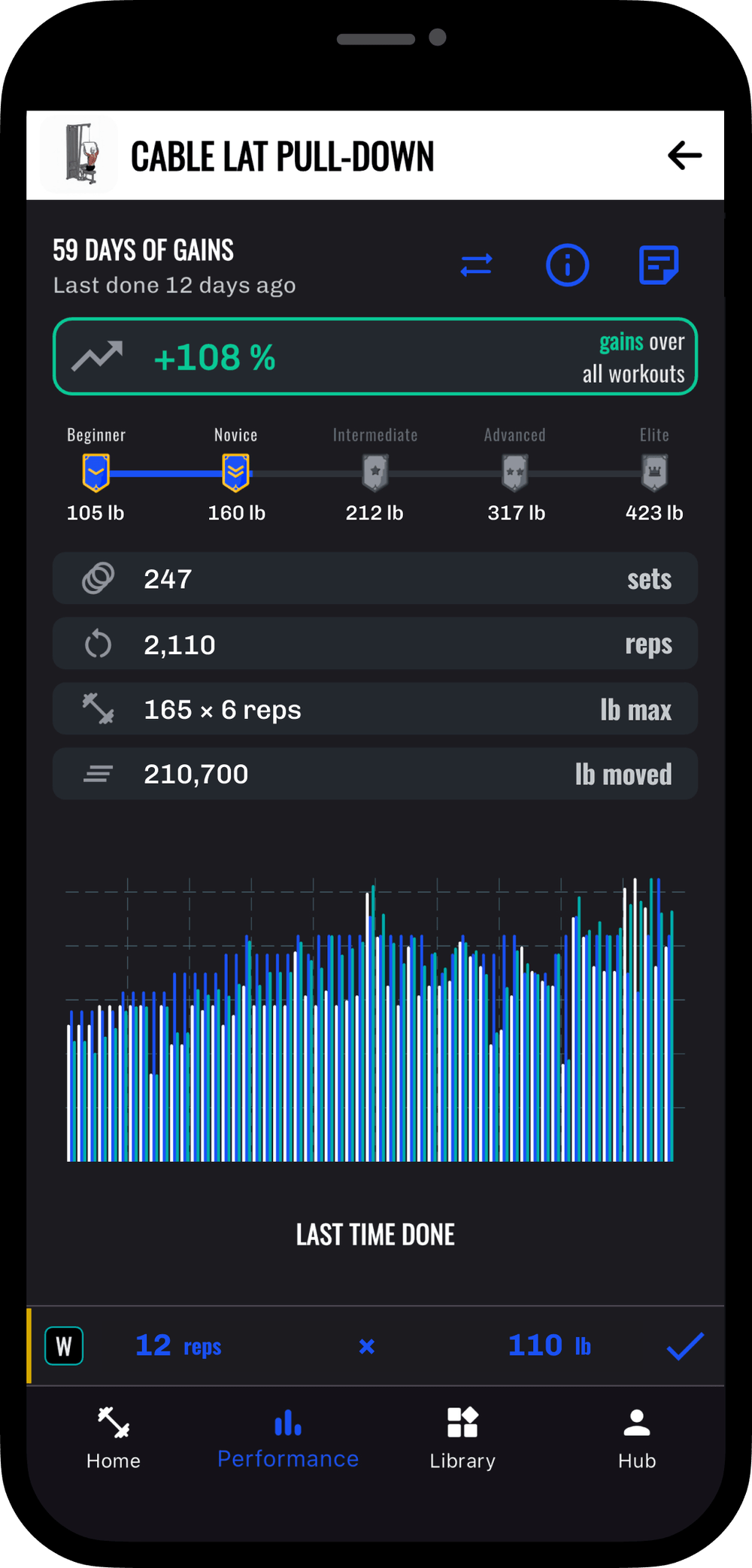
Task: Open the notes icon
Action: point(660,265)
